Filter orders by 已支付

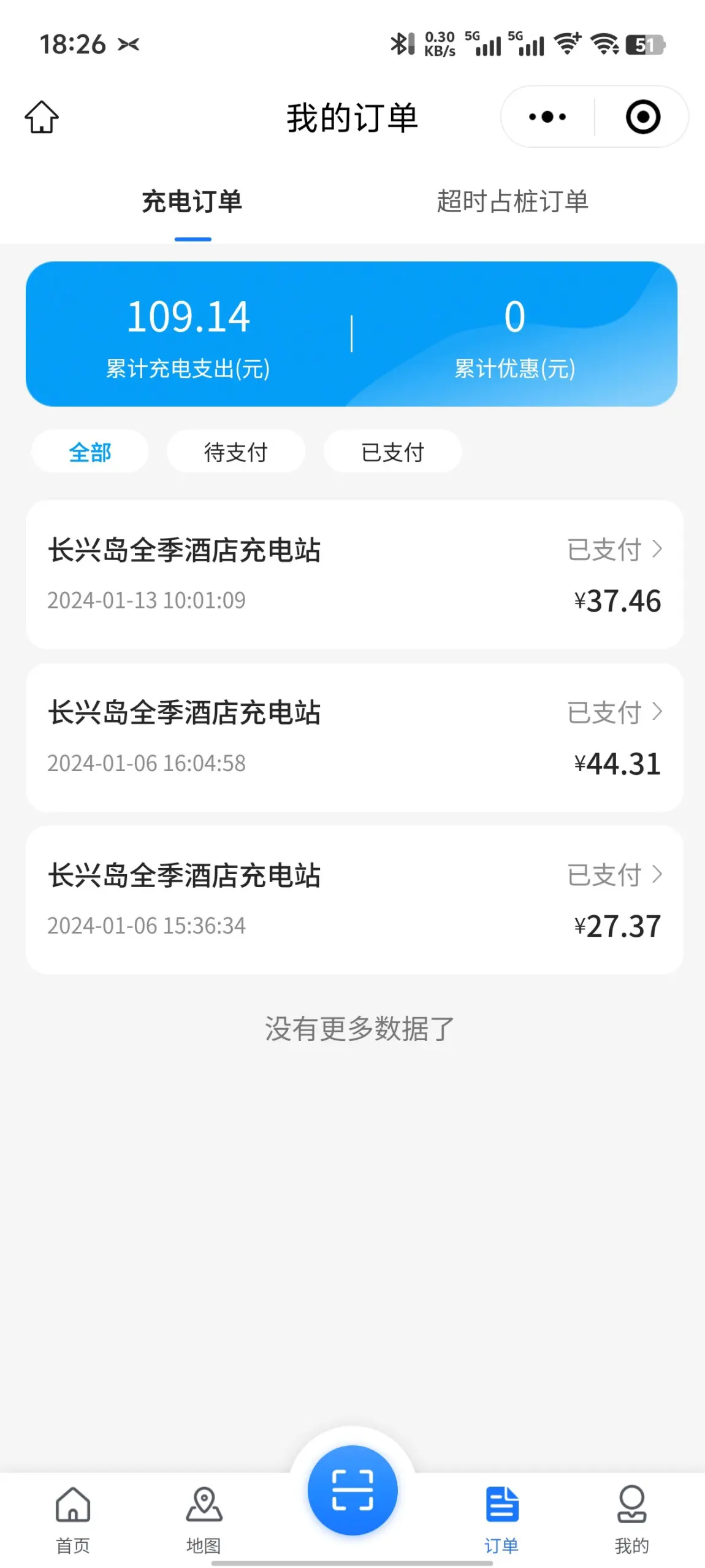[392, 452]
